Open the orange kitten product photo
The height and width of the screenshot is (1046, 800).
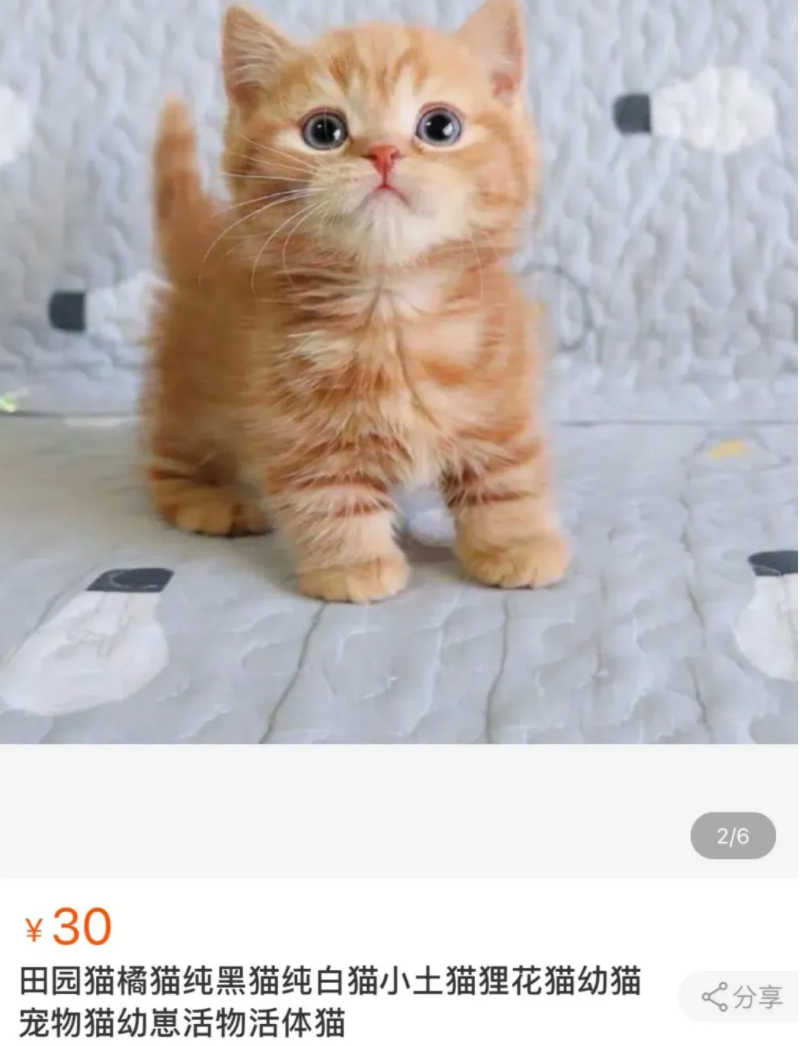[399, 371]
